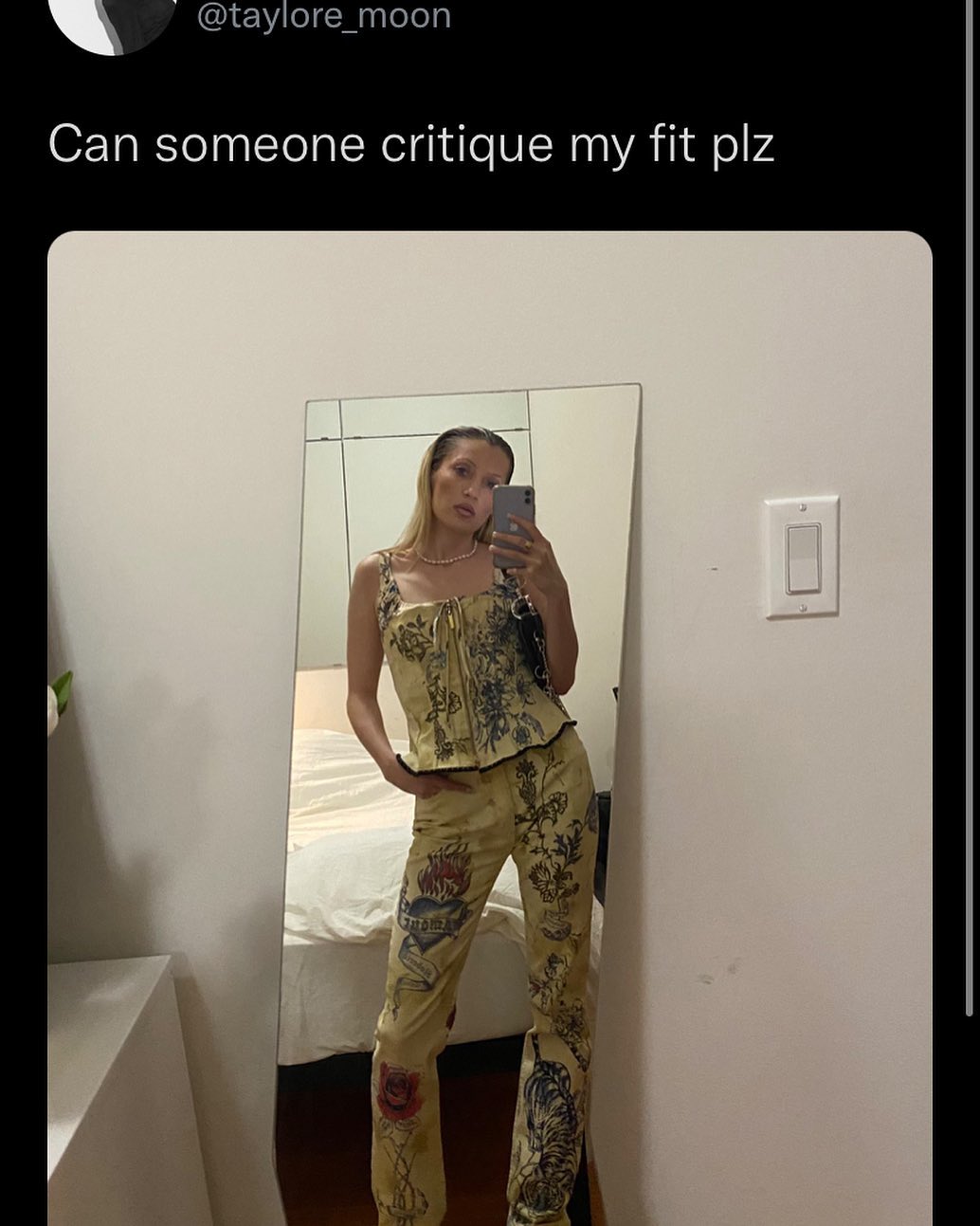Open the mirror selfie photo in full view
This screenshot has height=1226, width=980.
(490, 727)
